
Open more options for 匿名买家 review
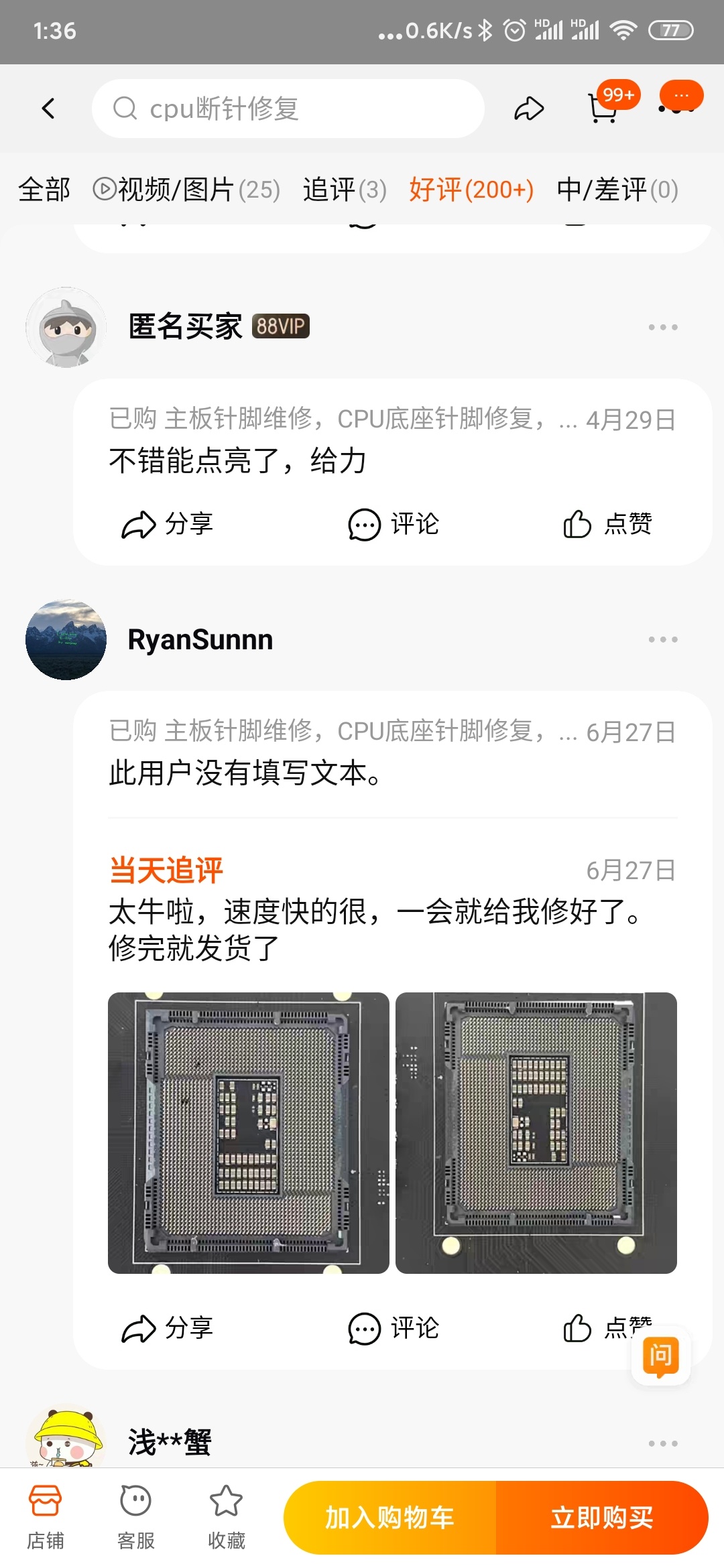(x=663, y=327)
